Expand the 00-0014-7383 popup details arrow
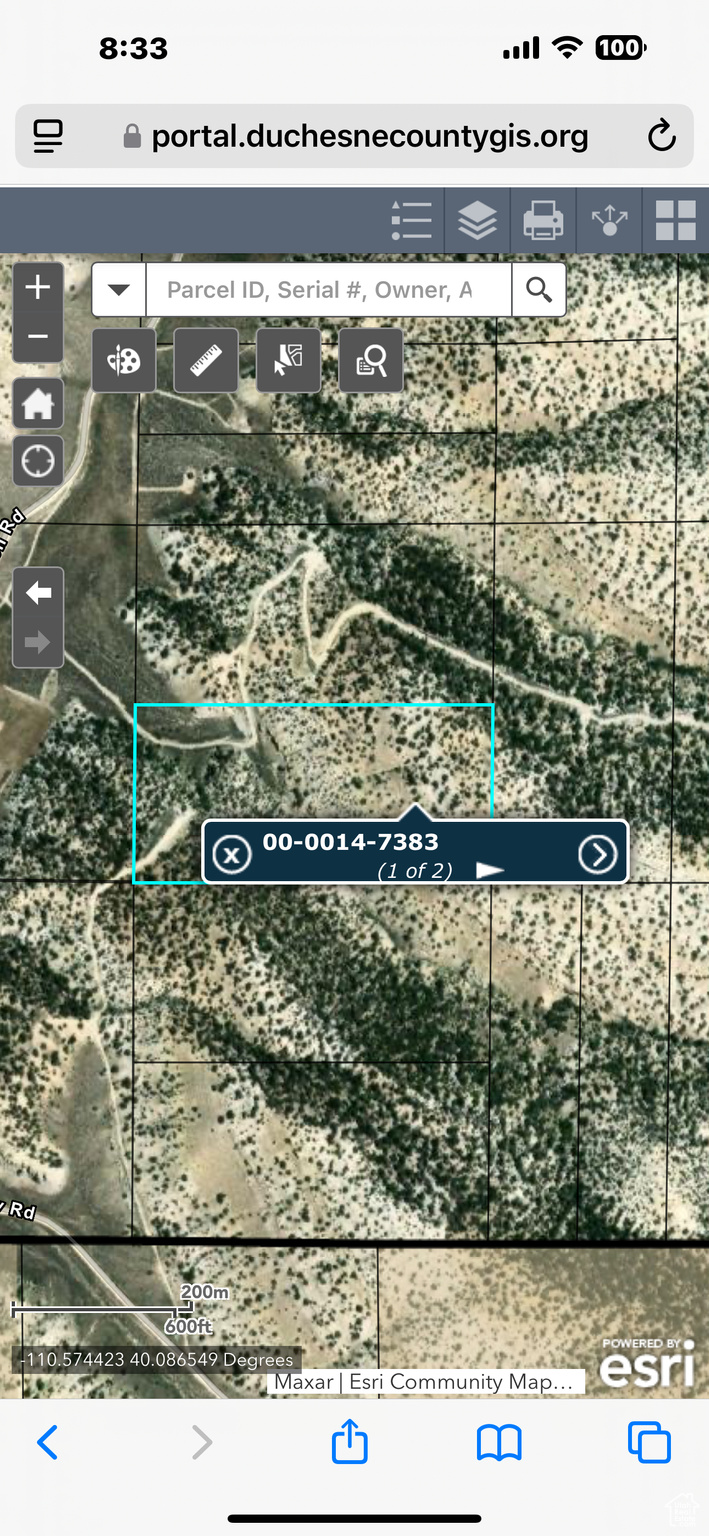This screenshot has height=1536, width=709. pos(598,854)
